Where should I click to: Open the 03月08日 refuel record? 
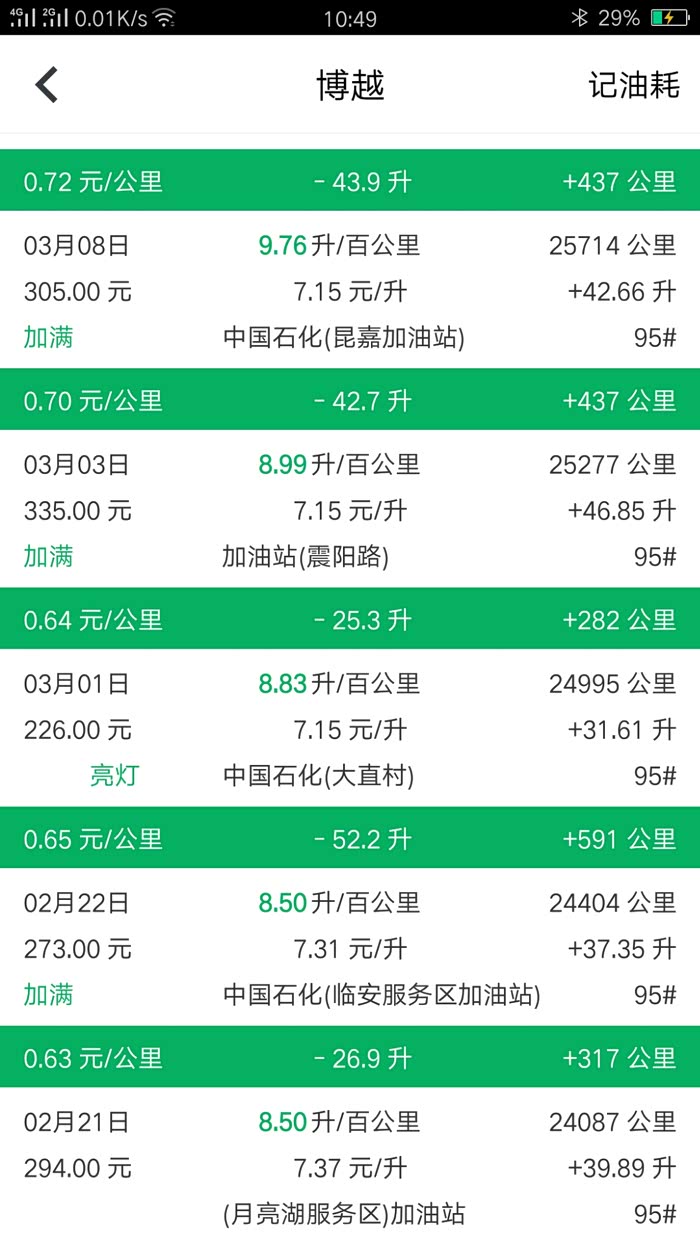350,291
